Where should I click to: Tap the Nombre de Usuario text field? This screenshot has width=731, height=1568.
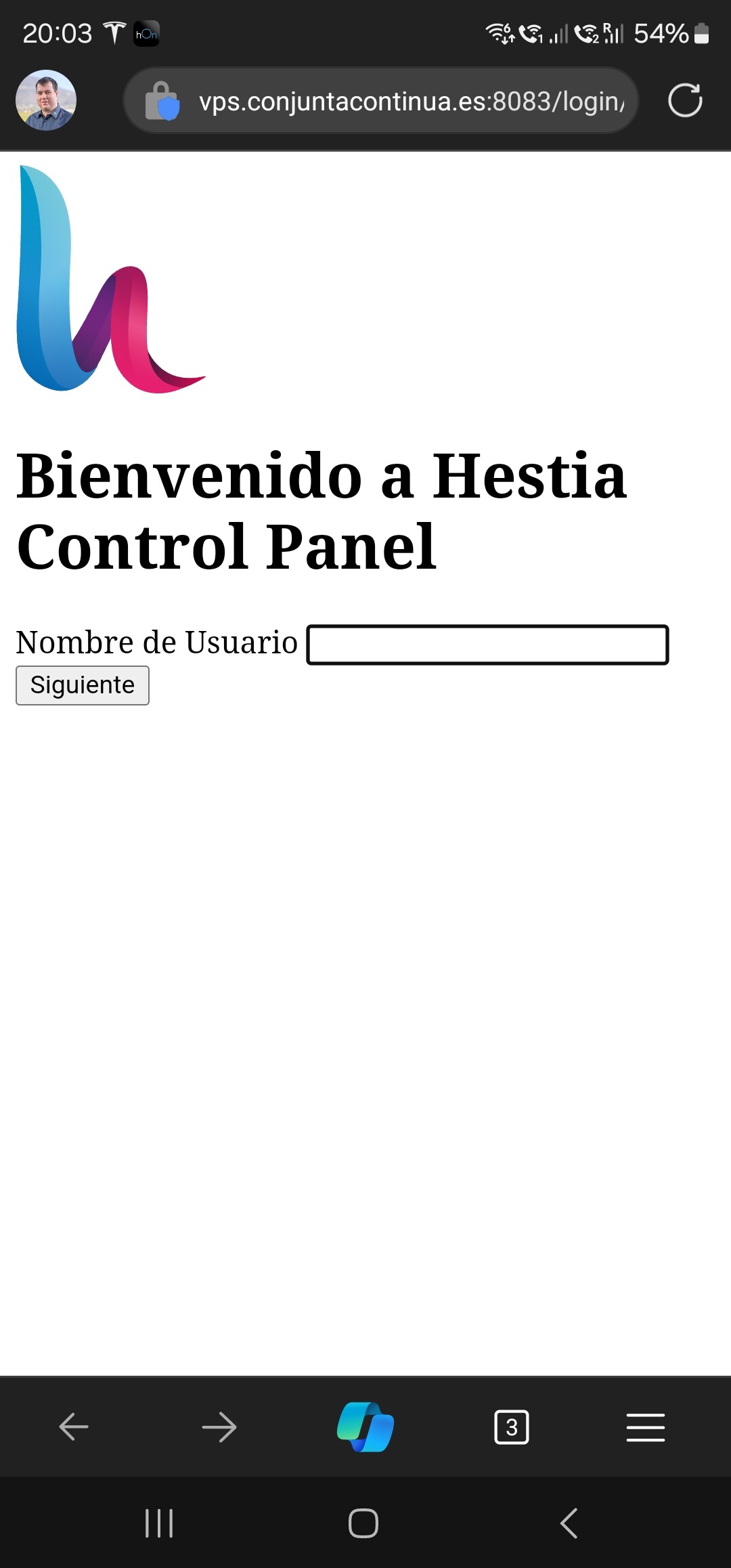487,645
